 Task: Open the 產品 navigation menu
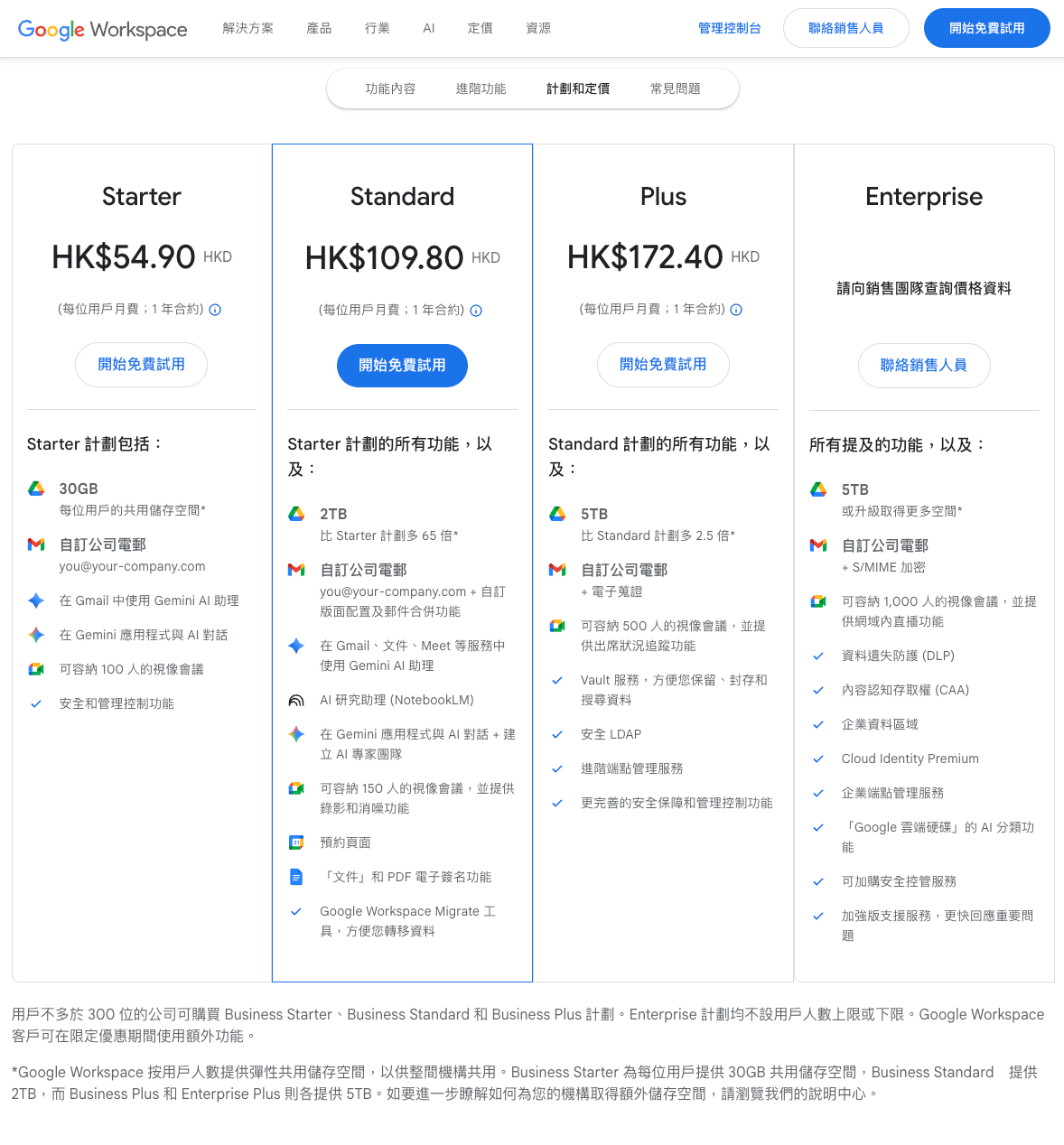click(319, 28)
